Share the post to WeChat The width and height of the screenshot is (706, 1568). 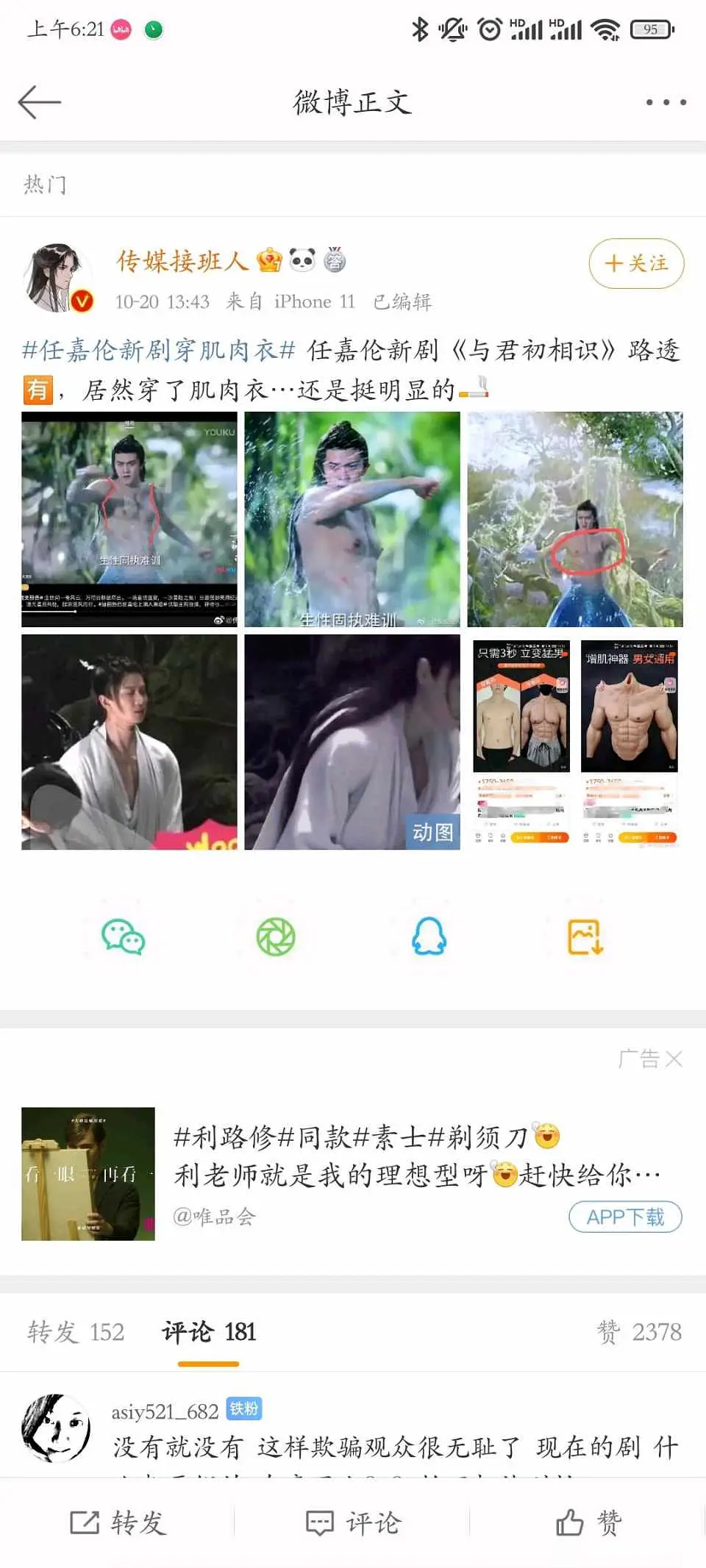pyautogui.click(x=123, y=937)
